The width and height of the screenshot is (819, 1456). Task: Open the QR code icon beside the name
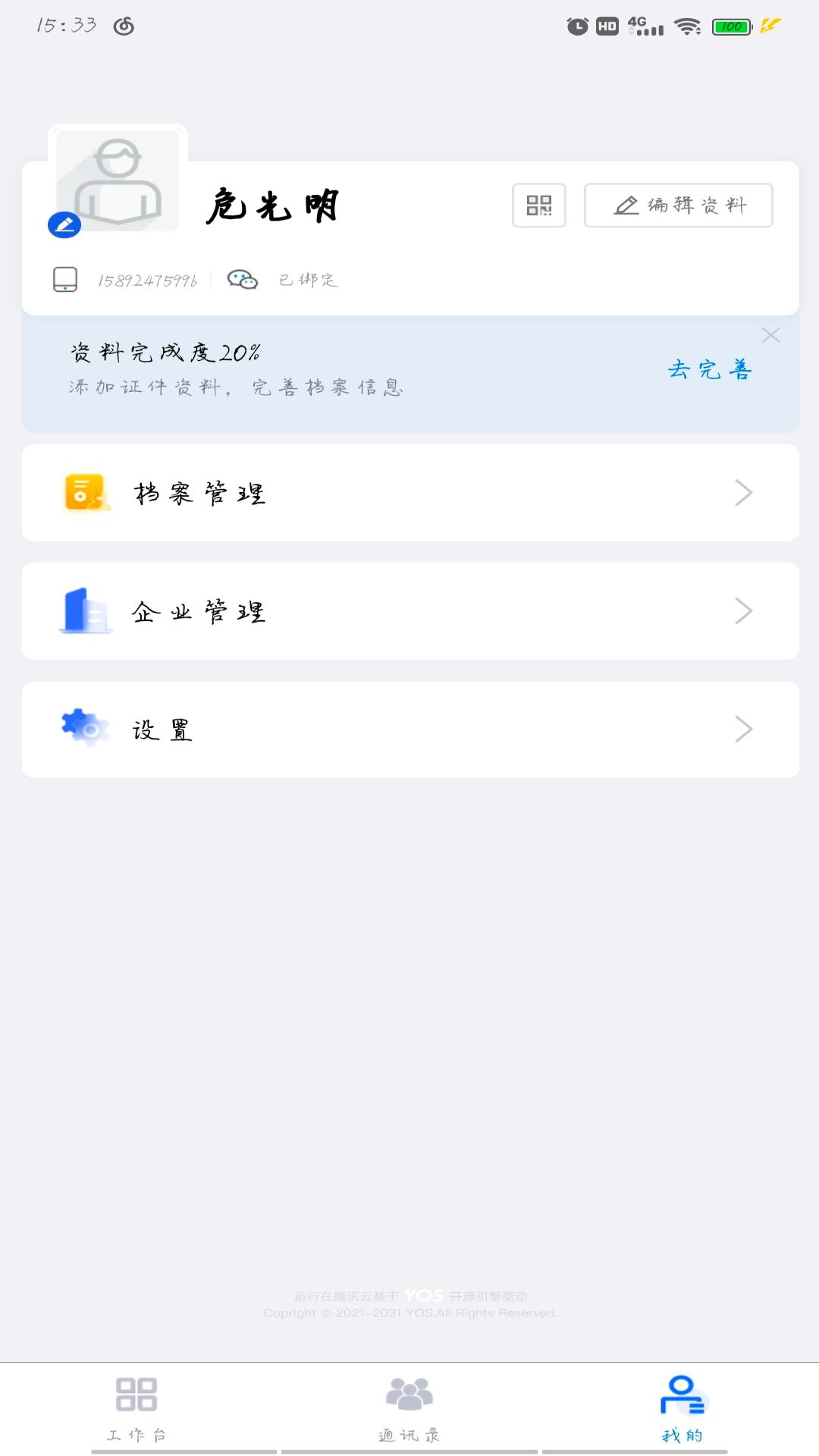[538, 206]
